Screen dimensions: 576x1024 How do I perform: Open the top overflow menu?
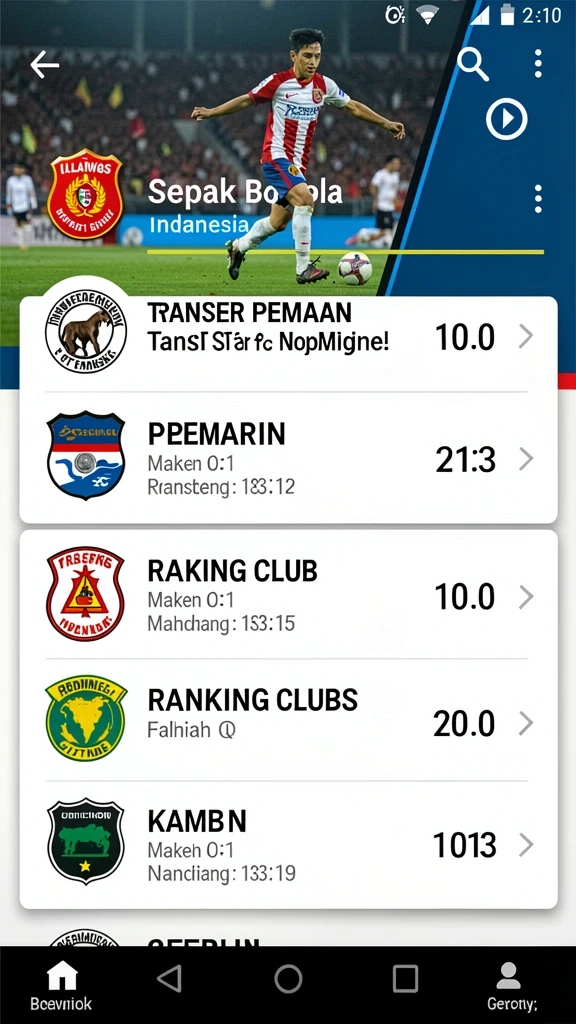(537, 63)
